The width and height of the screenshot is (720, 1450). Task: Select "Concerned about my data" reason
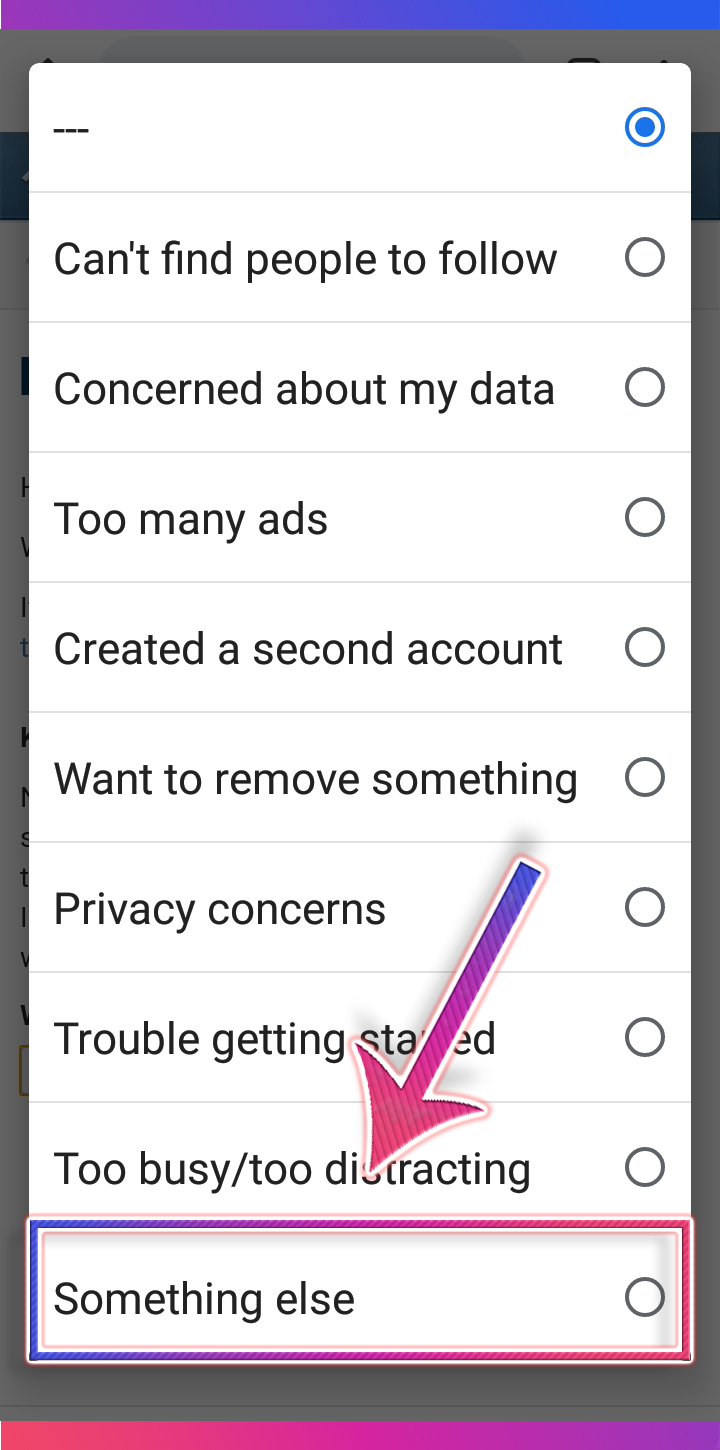(360, 388)
